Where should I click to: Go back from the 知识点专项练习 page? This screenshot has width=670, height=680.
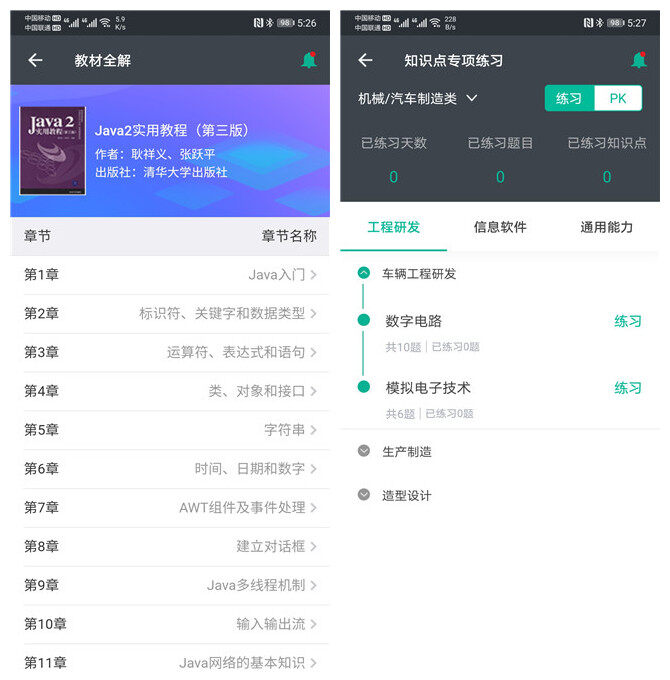pyautogui.click(x=365, y=60)
